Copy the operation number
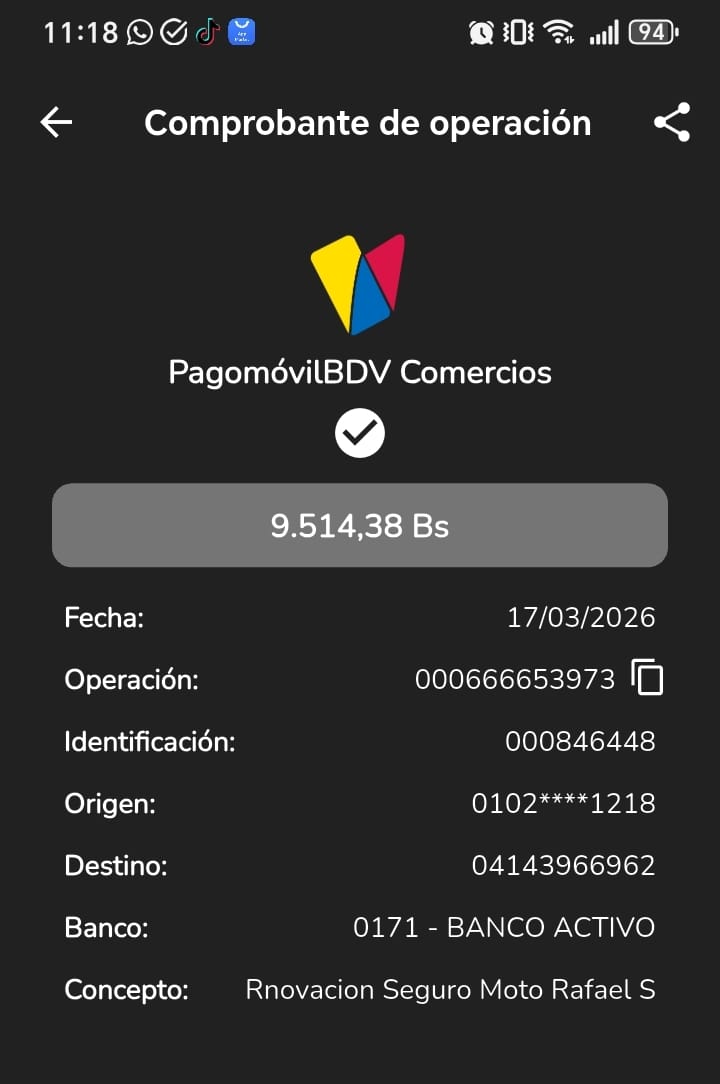The width and height of the screenshot is (720, 1084). tap(648, 679)
